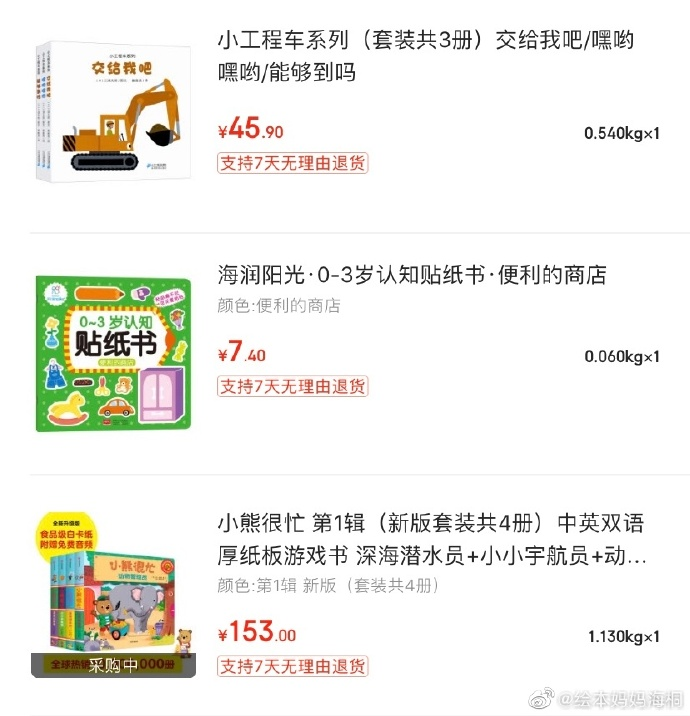Image resolution: width=690 pixels, height=716 pixels.
Task: Open the 海润阳光 0-3岁认知贴纸书 item
Action: [412, 275]
